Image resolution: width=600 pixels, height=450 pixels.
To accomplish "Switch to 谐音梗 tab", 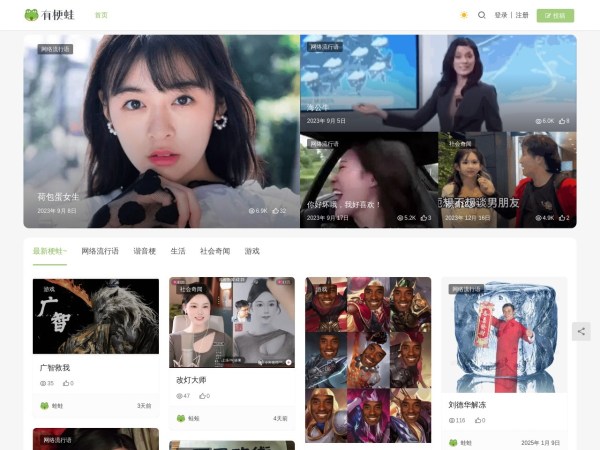I will pyautogui.click(x=145, y=251).
